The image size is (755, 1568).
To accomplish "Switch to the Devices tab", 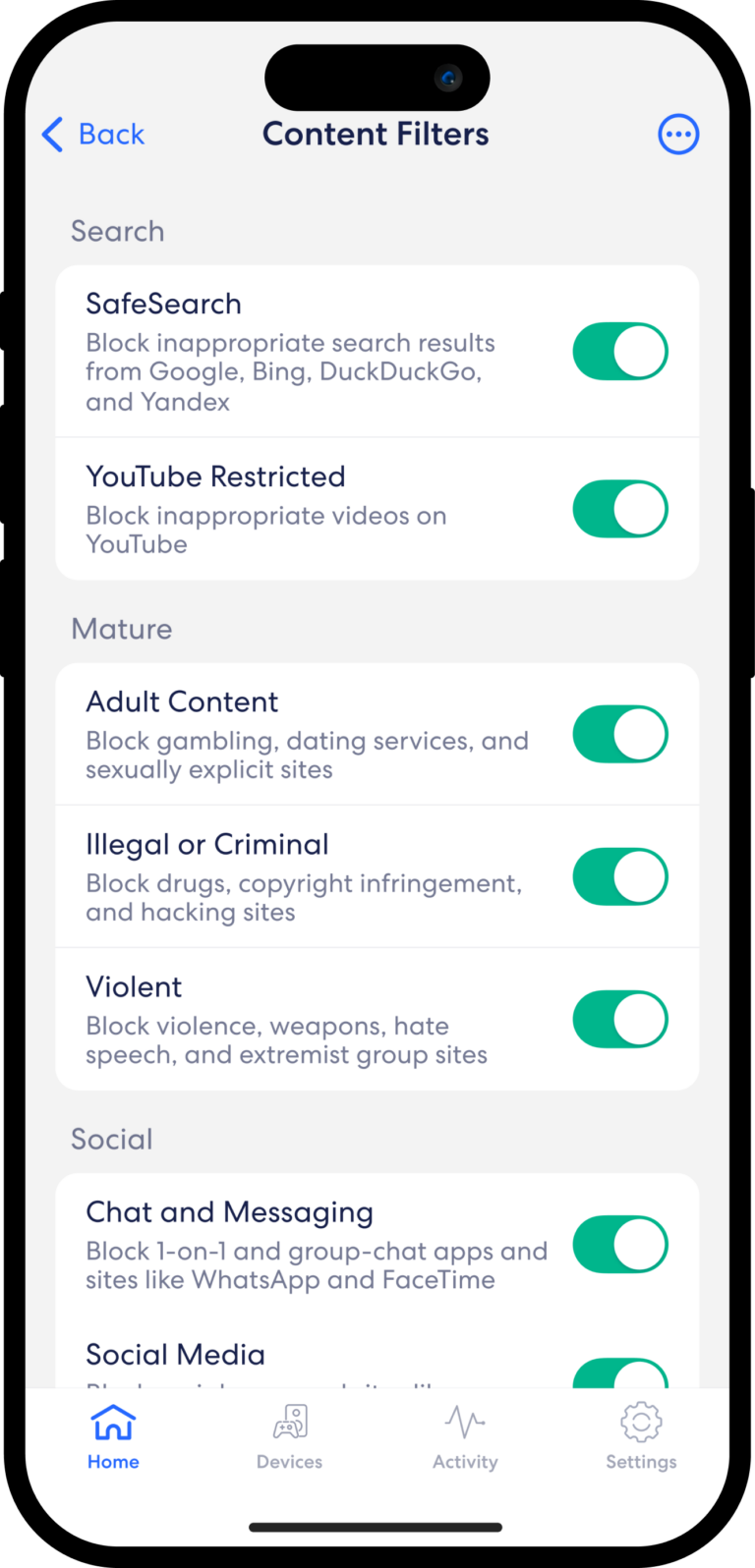I will click(x=289, y=1436).
